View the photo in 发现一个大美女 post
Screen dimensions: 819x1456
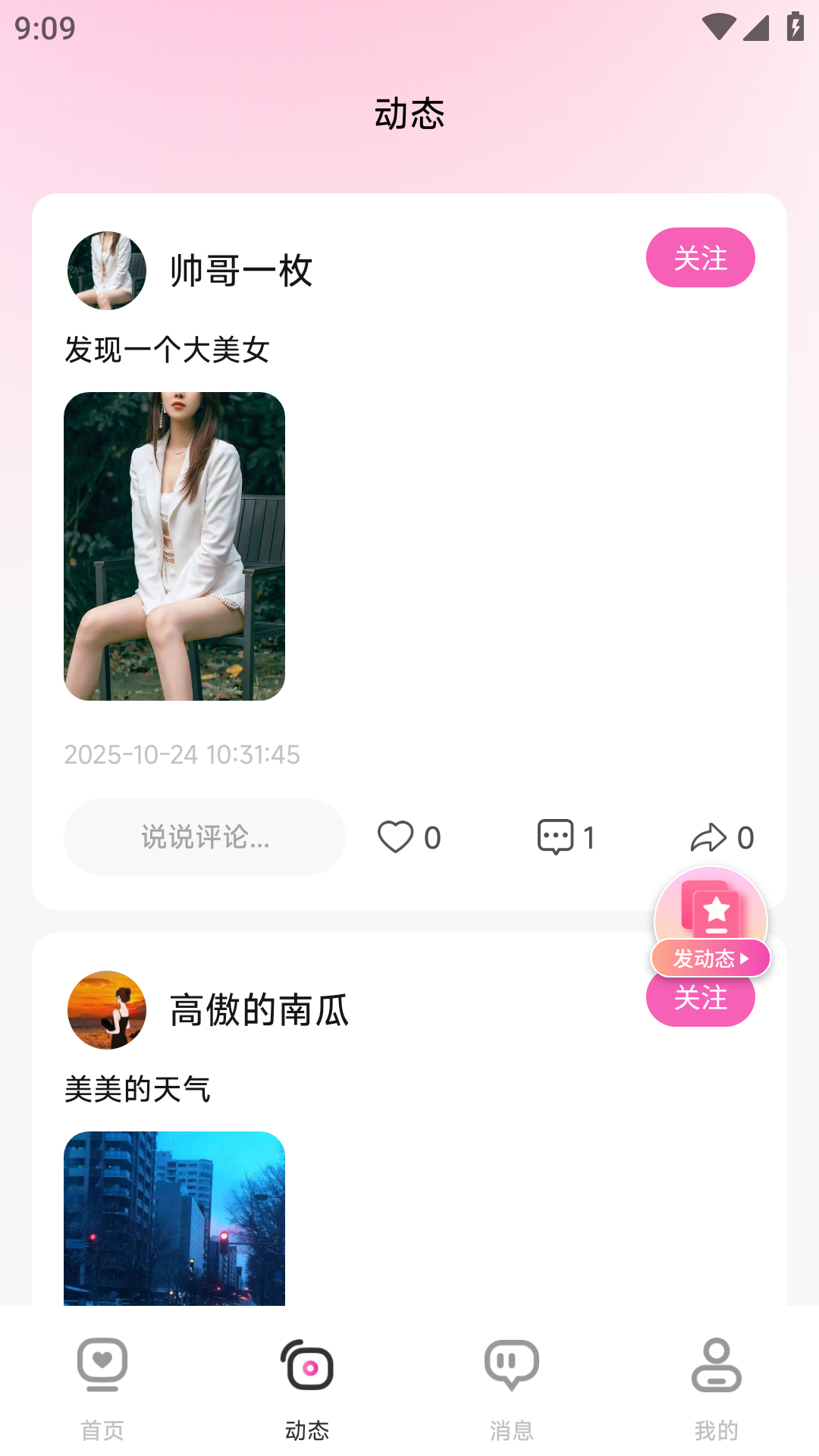[x=175, y=545]
